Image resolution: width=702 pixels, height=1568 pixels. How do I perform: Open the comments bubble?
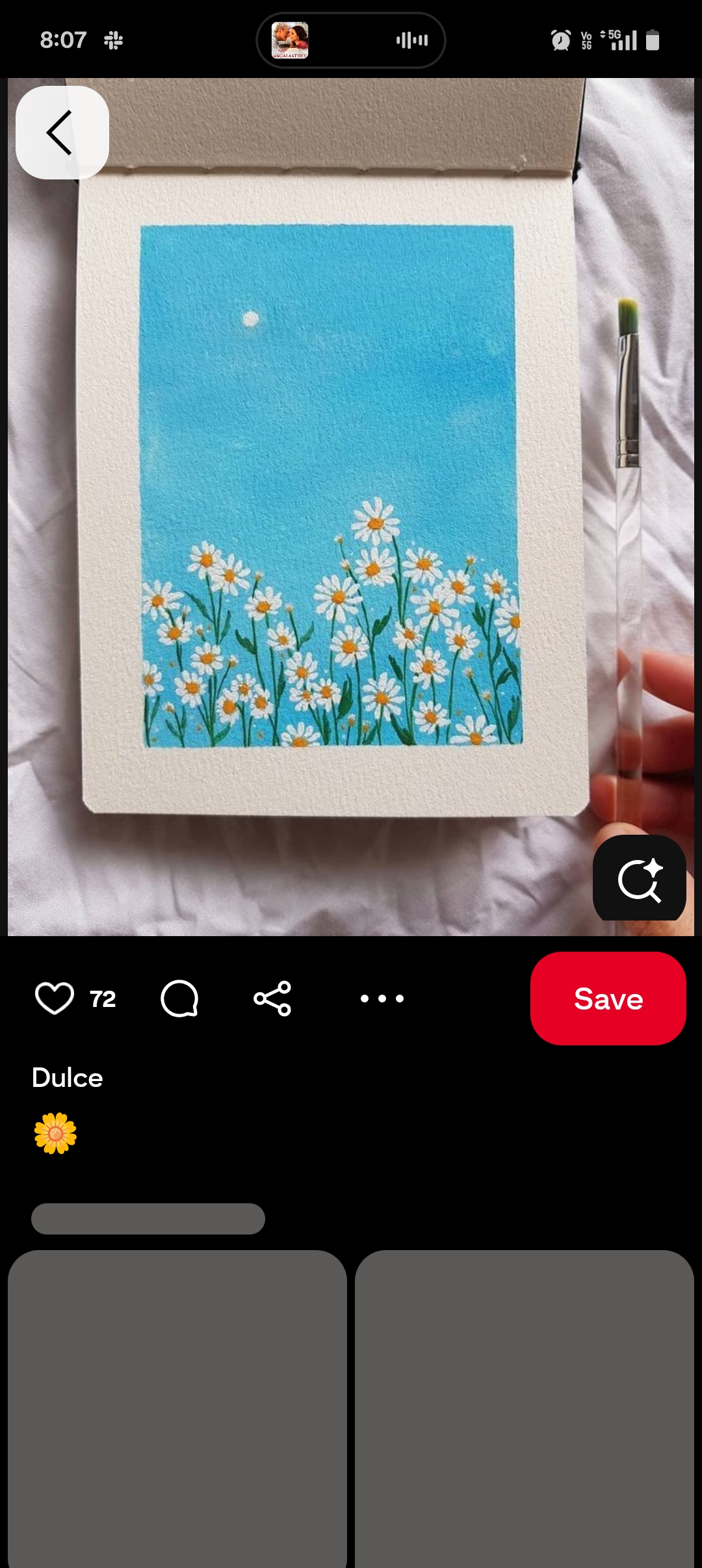[179, 999]
